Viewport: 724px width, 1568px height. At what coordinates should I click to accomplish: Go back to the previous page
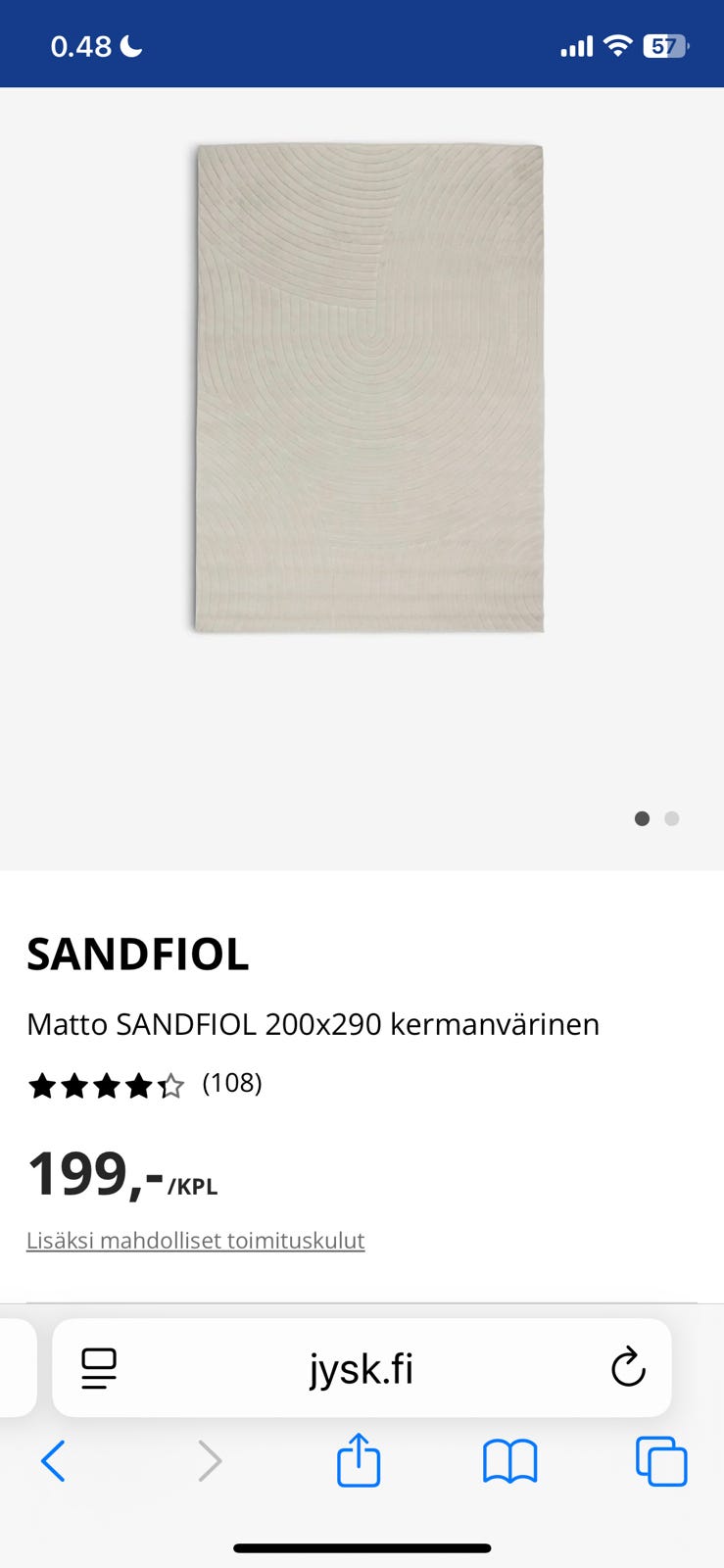[53, 1461]
